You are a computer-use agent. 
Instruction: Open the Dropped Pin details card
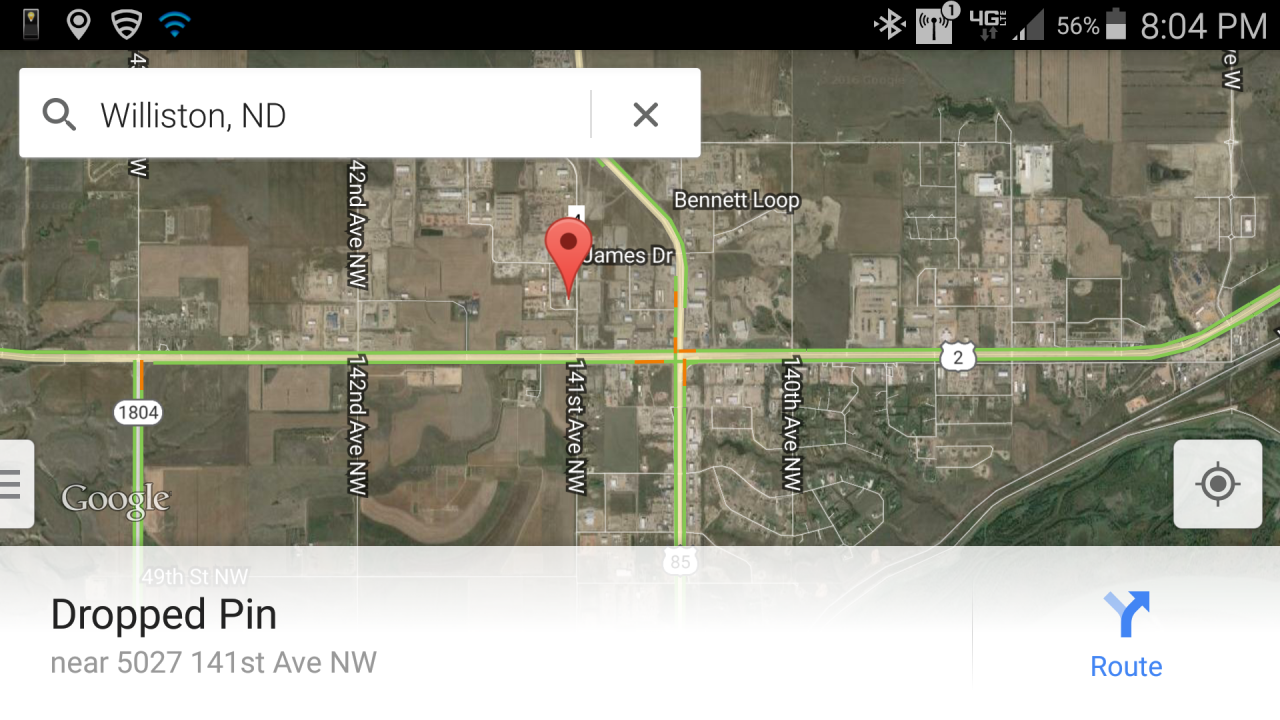(400, 634)
